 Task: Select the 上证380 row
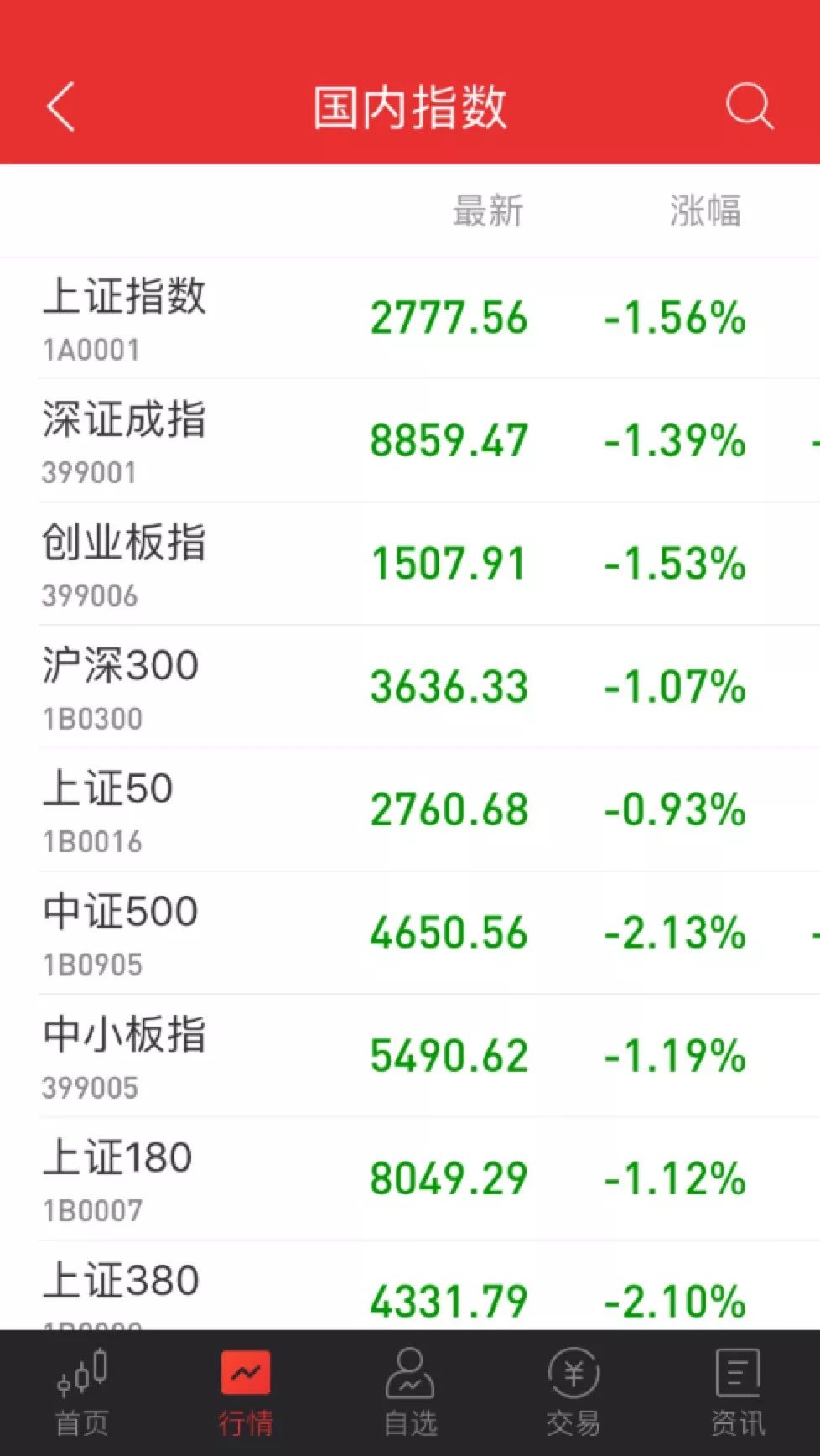point(410,1285)
